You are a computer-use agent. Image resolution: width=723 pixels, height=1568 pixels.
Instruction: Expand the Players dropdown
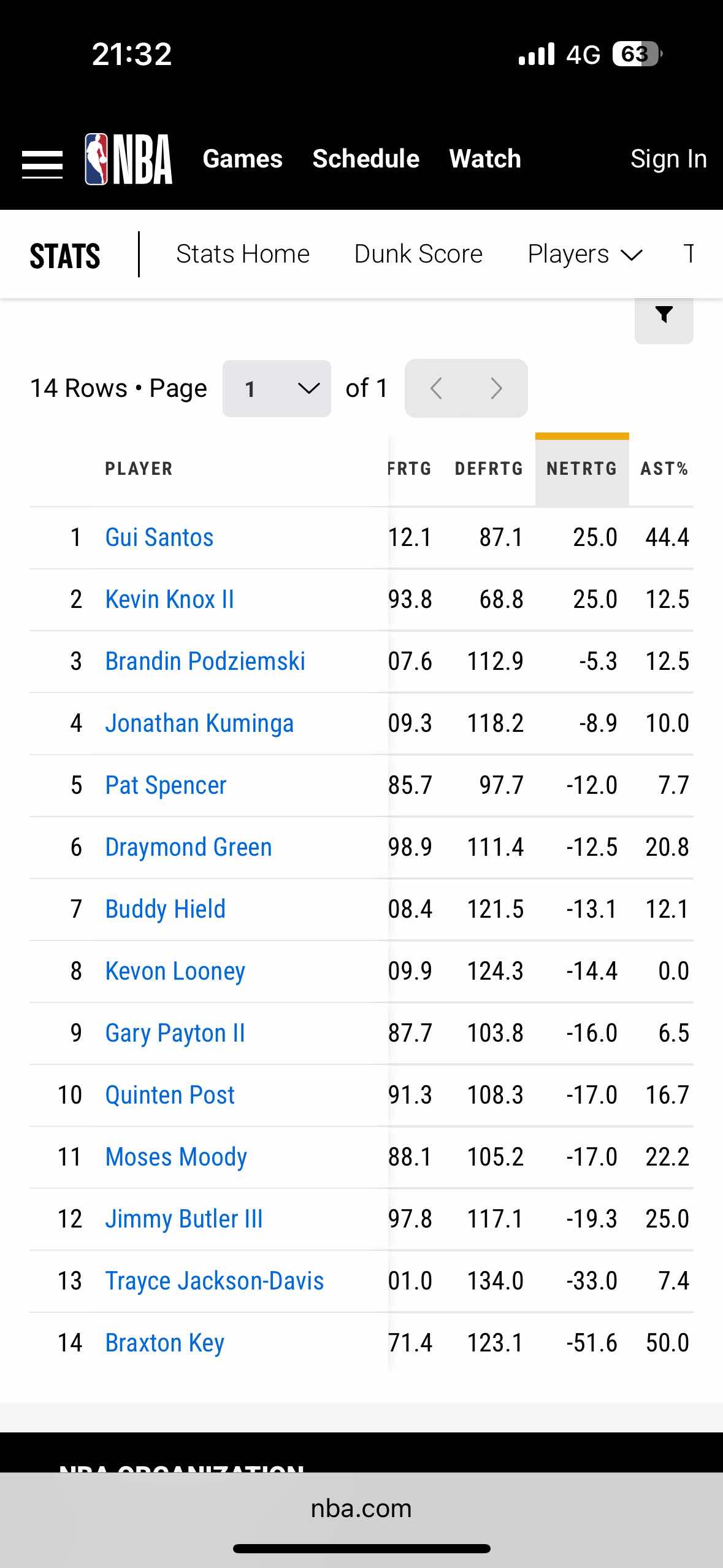pyautogui.click(x=585, y=254)
